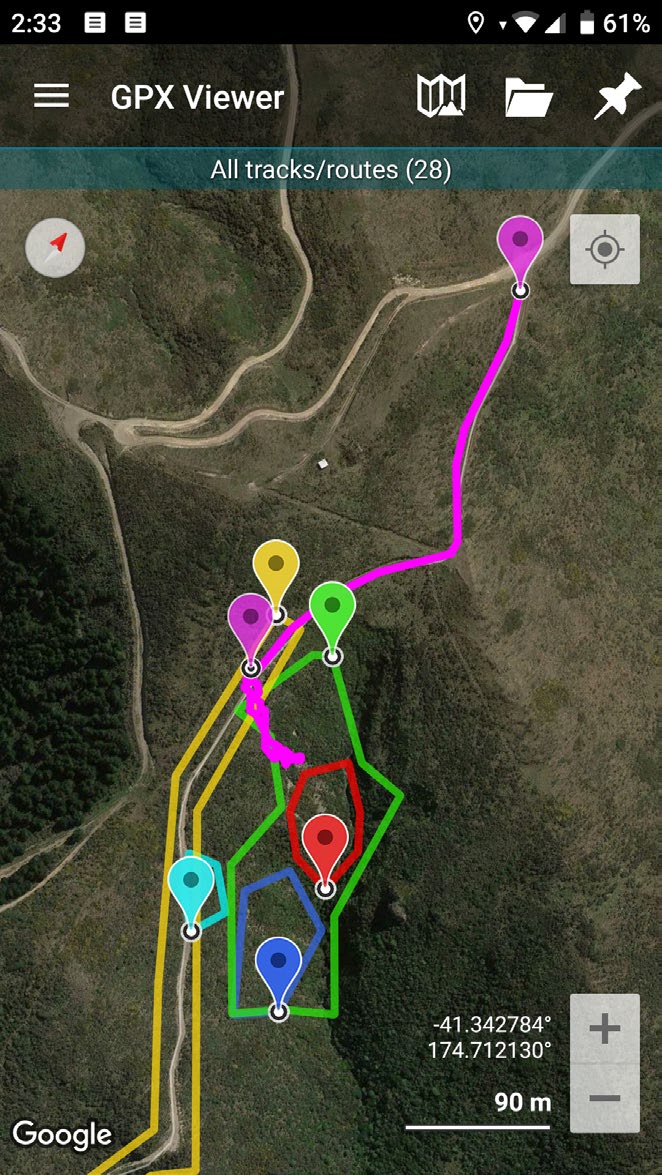Open the All tracks/routes (28) banner

click(x=331, y=169)
